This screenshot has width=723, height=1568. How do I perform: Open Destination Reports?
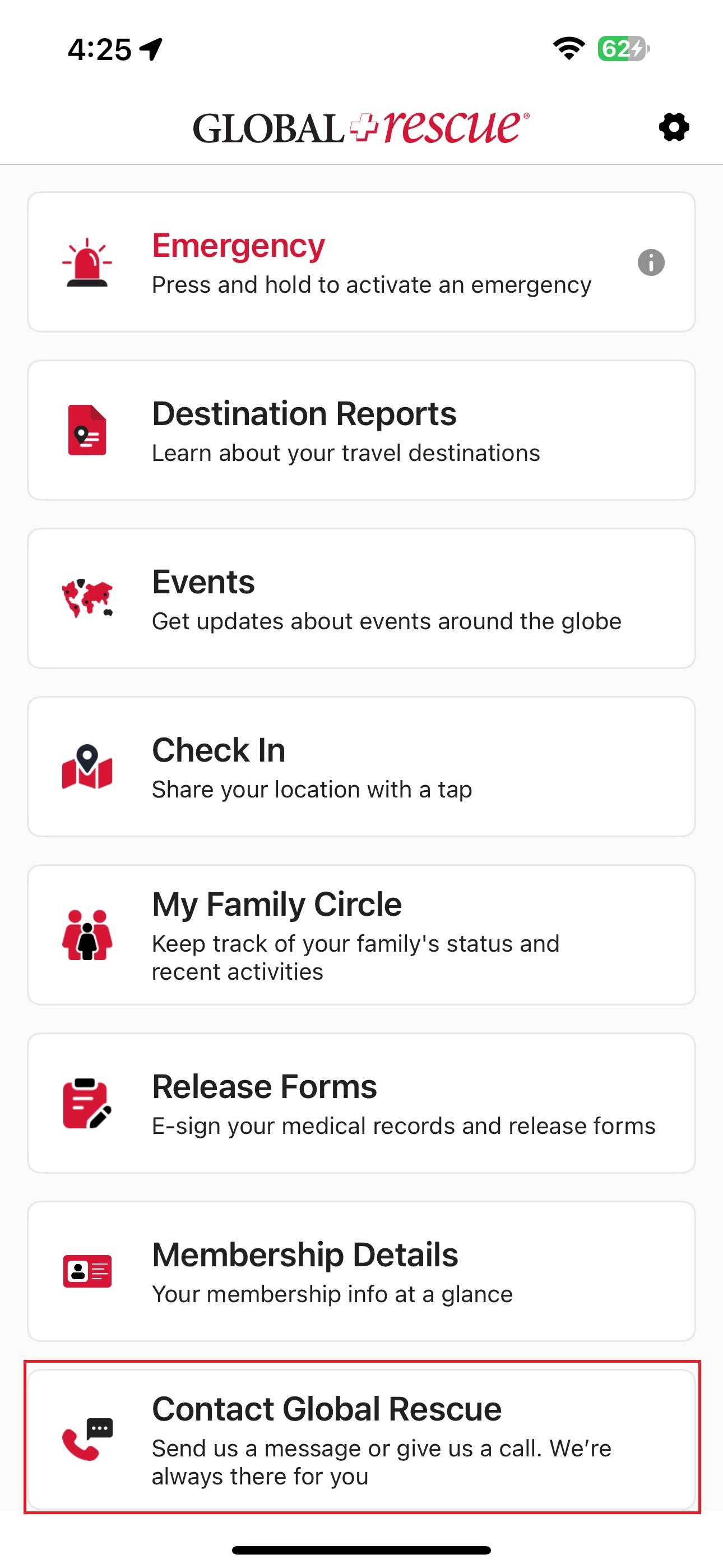[361, 430]
